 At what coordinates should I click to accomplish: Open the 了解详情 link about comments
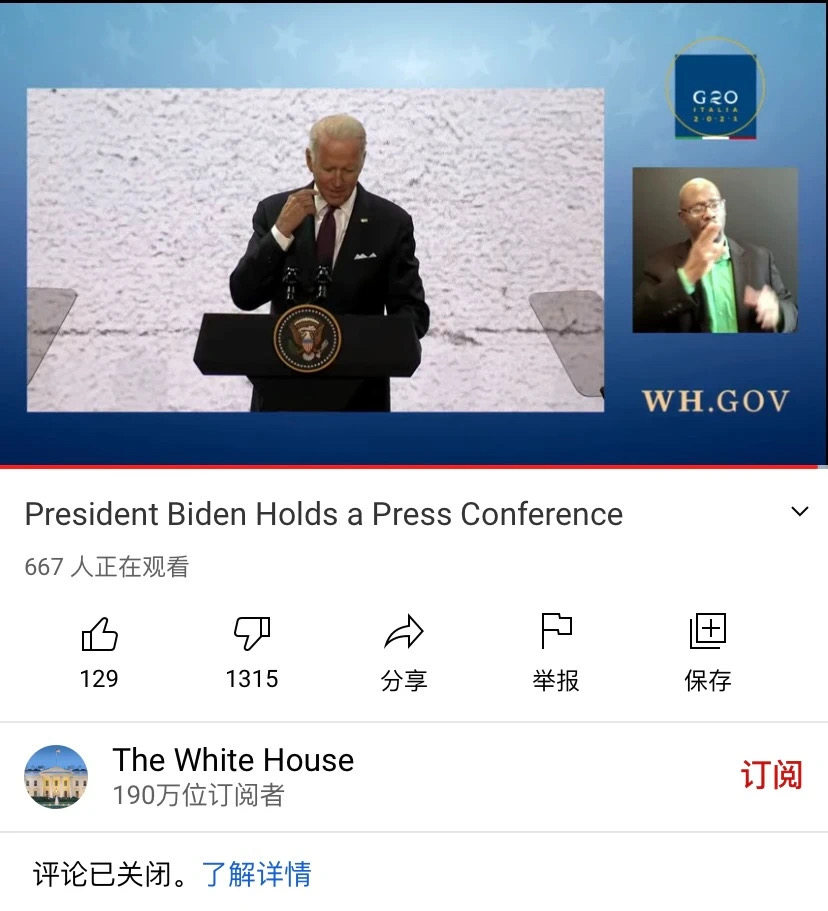point(257,874)
